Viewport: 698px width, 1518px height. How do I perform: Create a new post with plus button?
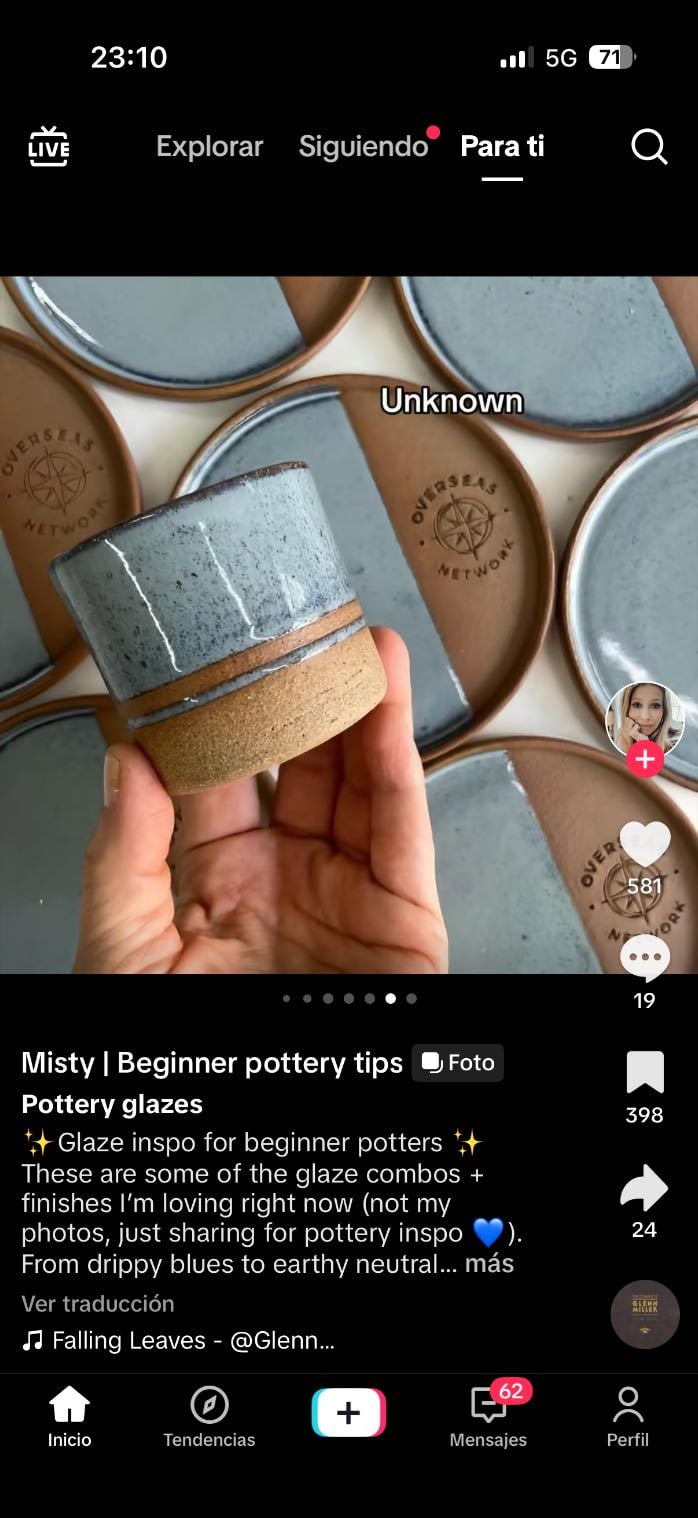(x=349, y=1413)
